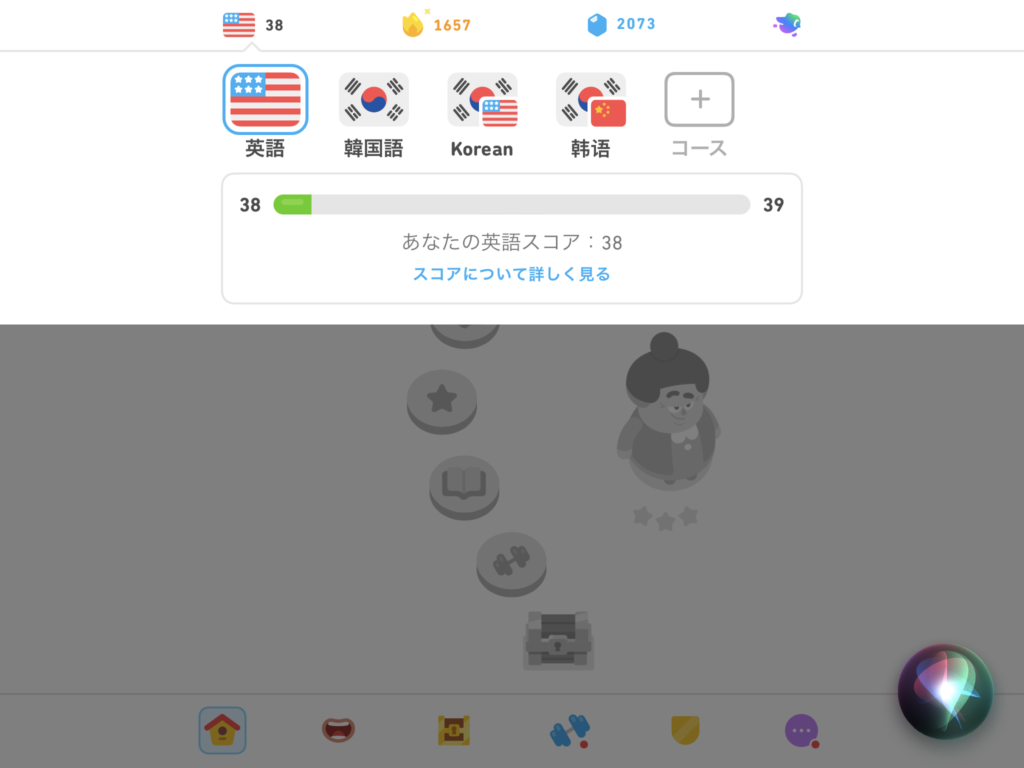Open the speaking practice mouth tab
The image size is (1024, 768).
click(338, 730)
